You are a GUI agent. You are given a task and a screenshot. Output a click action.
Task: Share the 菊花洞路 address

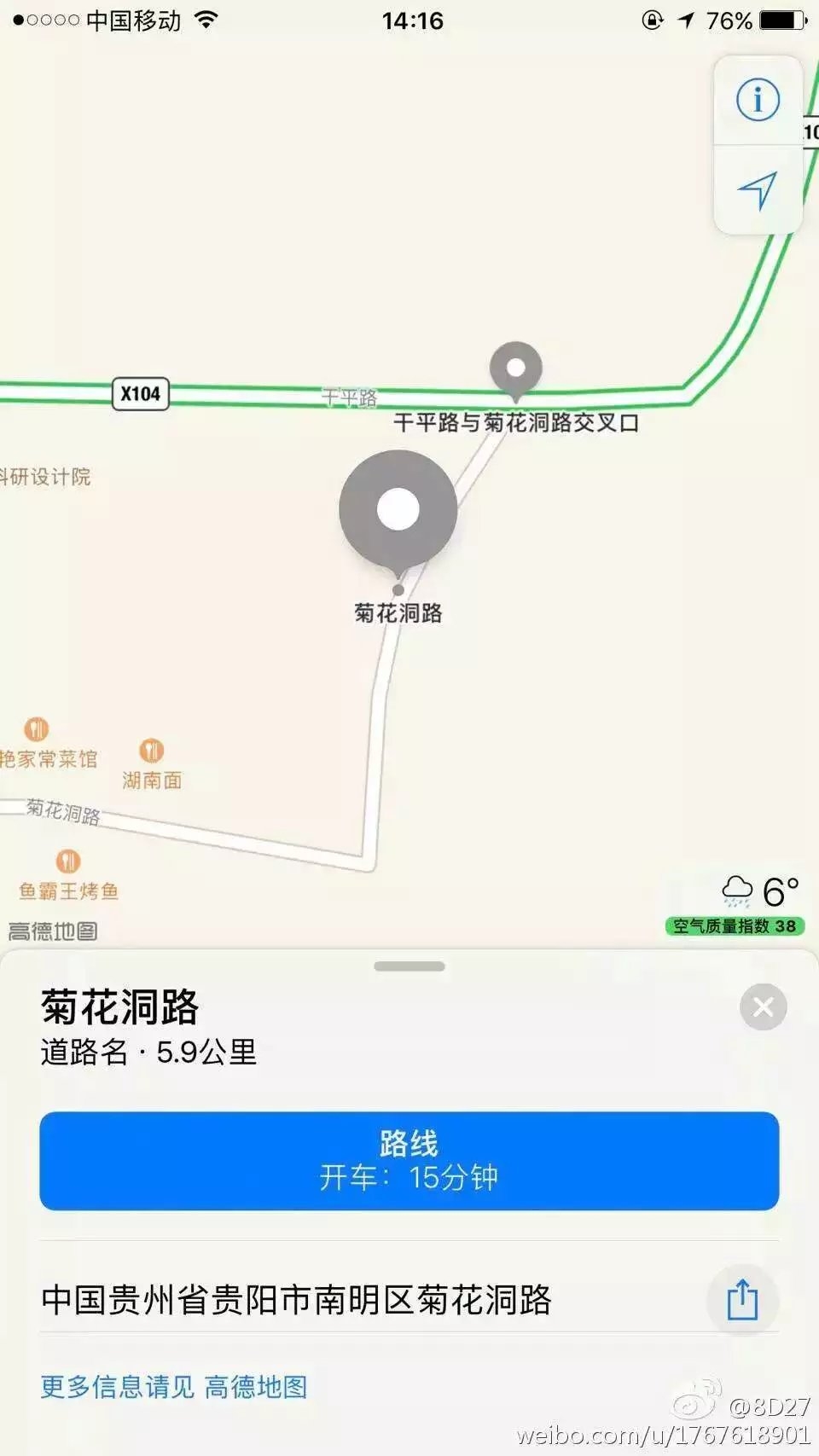pos(742,1300)
